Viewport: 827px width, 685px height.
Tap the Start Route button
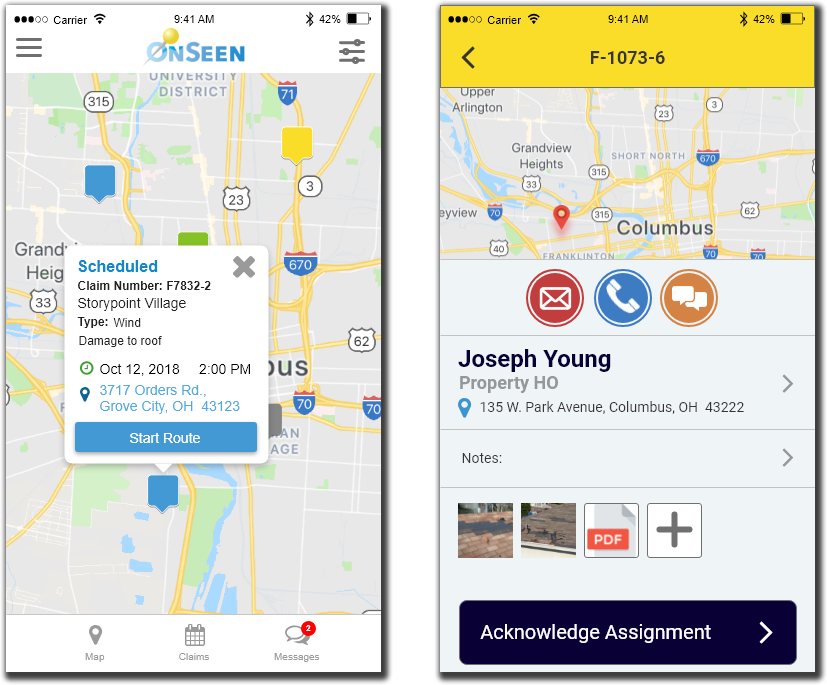point(166,438)
